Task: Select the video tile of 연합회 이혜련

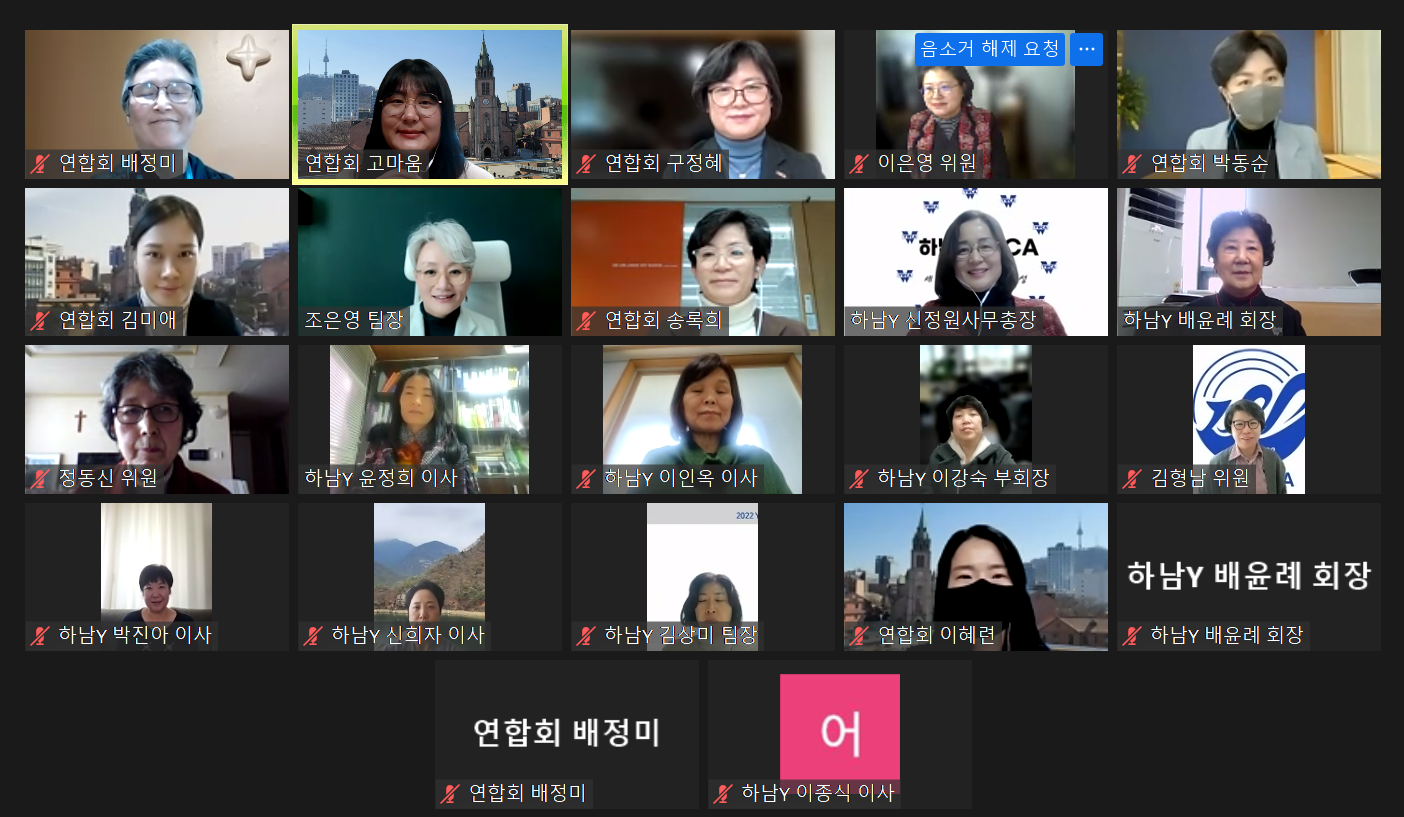Action: click(x=975, y=576)
